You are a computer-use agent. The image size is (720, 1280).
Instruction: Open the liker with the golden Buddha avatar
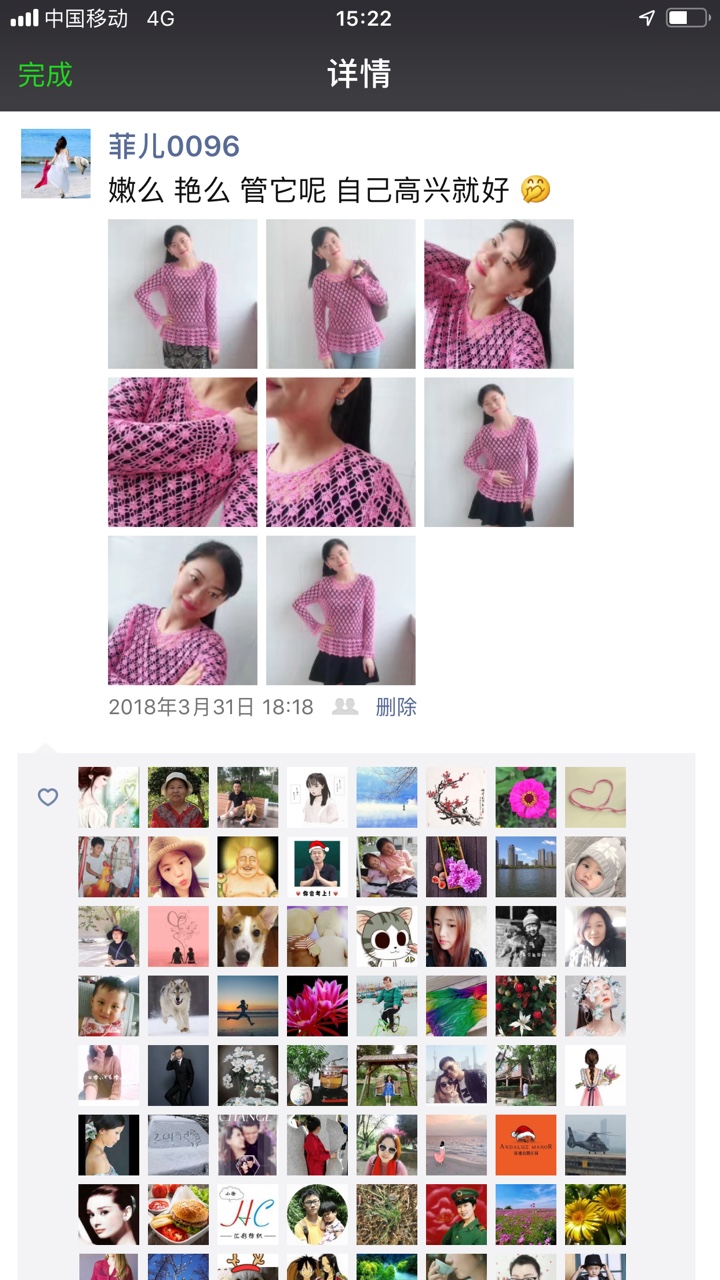point(248,867)
